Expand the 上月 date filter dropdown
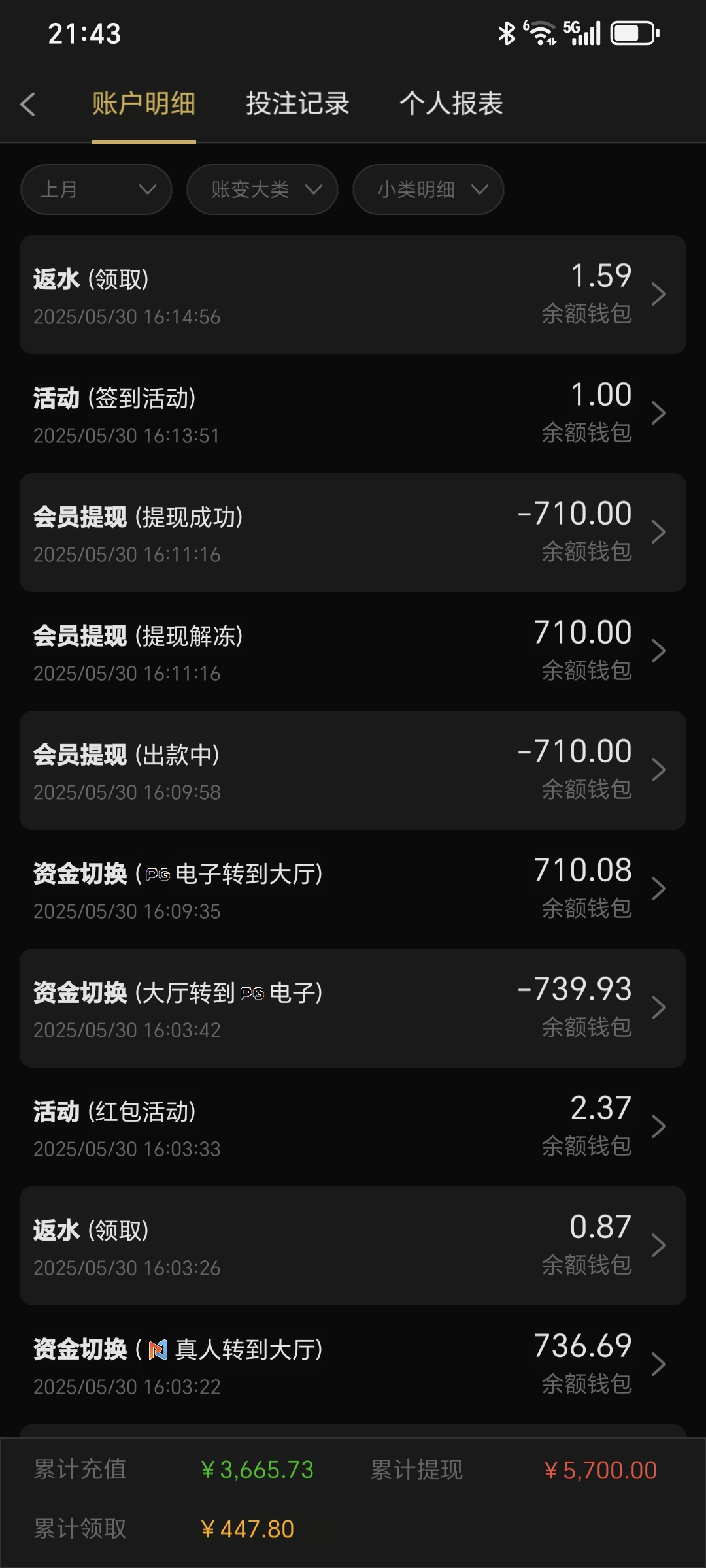This screenshot has width=706, height=1568. point(96,189)
